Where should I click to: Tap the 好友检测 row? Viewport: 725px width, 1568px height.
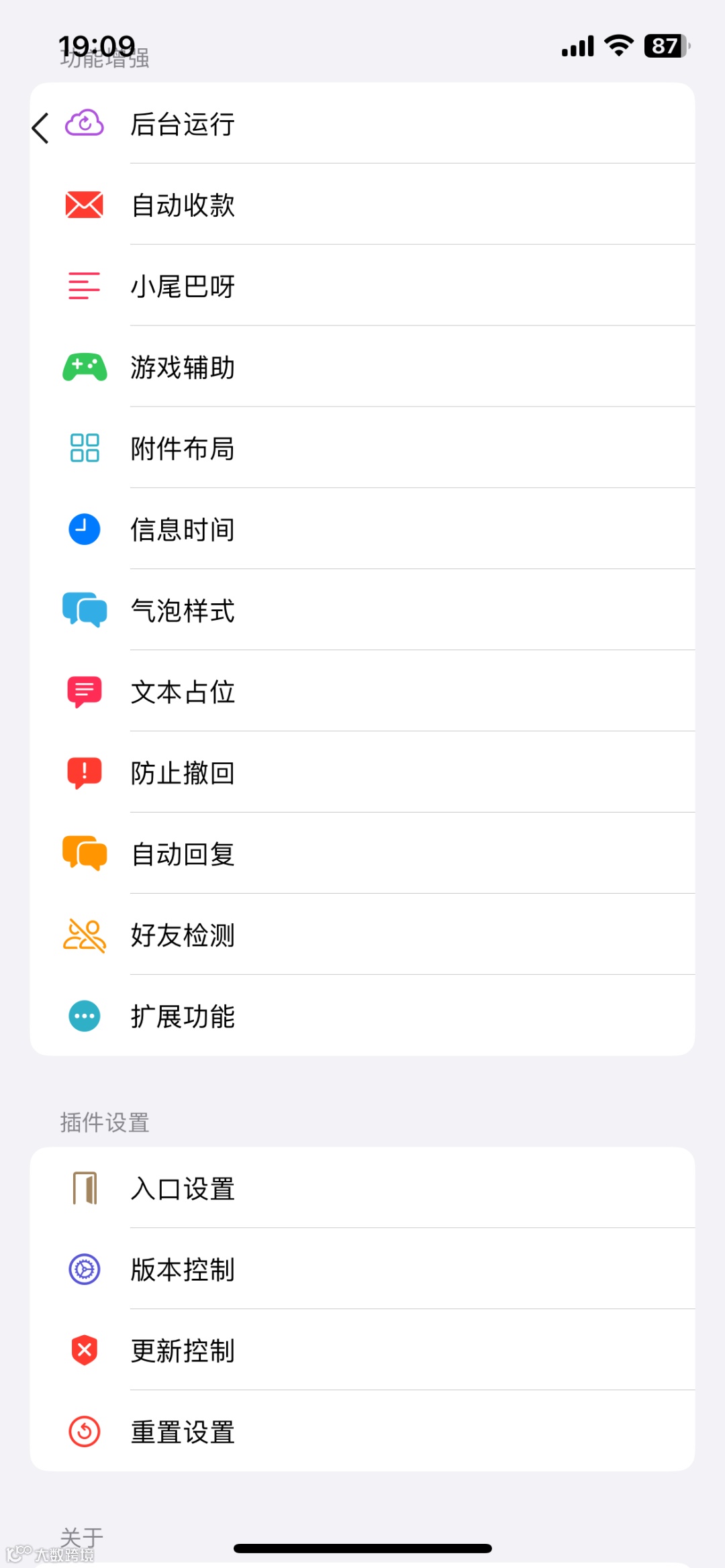(362, 935)
